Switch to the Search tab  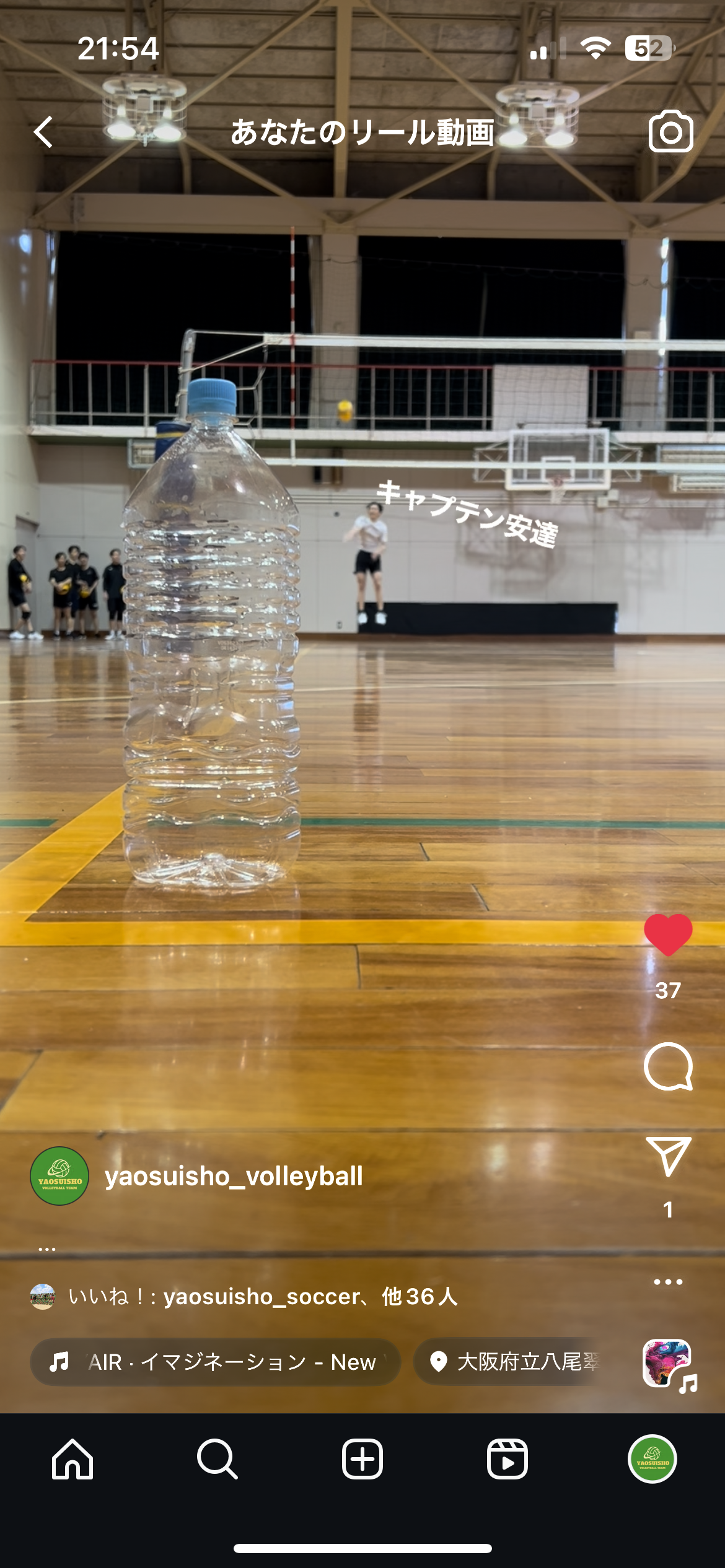pos(217,1459)
